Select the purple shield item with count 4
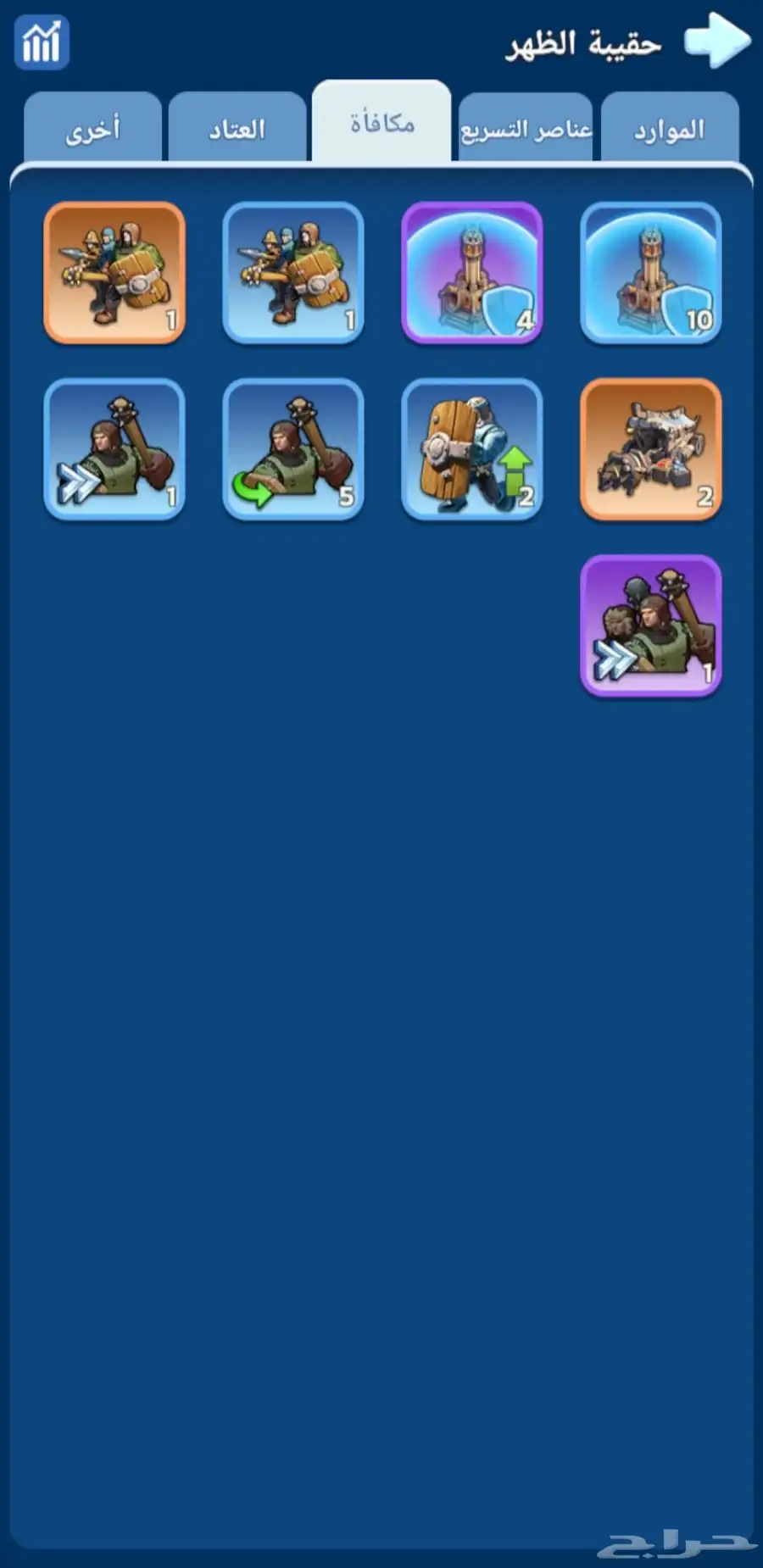Screen dimensions: 763x1568 (x=471, y=273)
